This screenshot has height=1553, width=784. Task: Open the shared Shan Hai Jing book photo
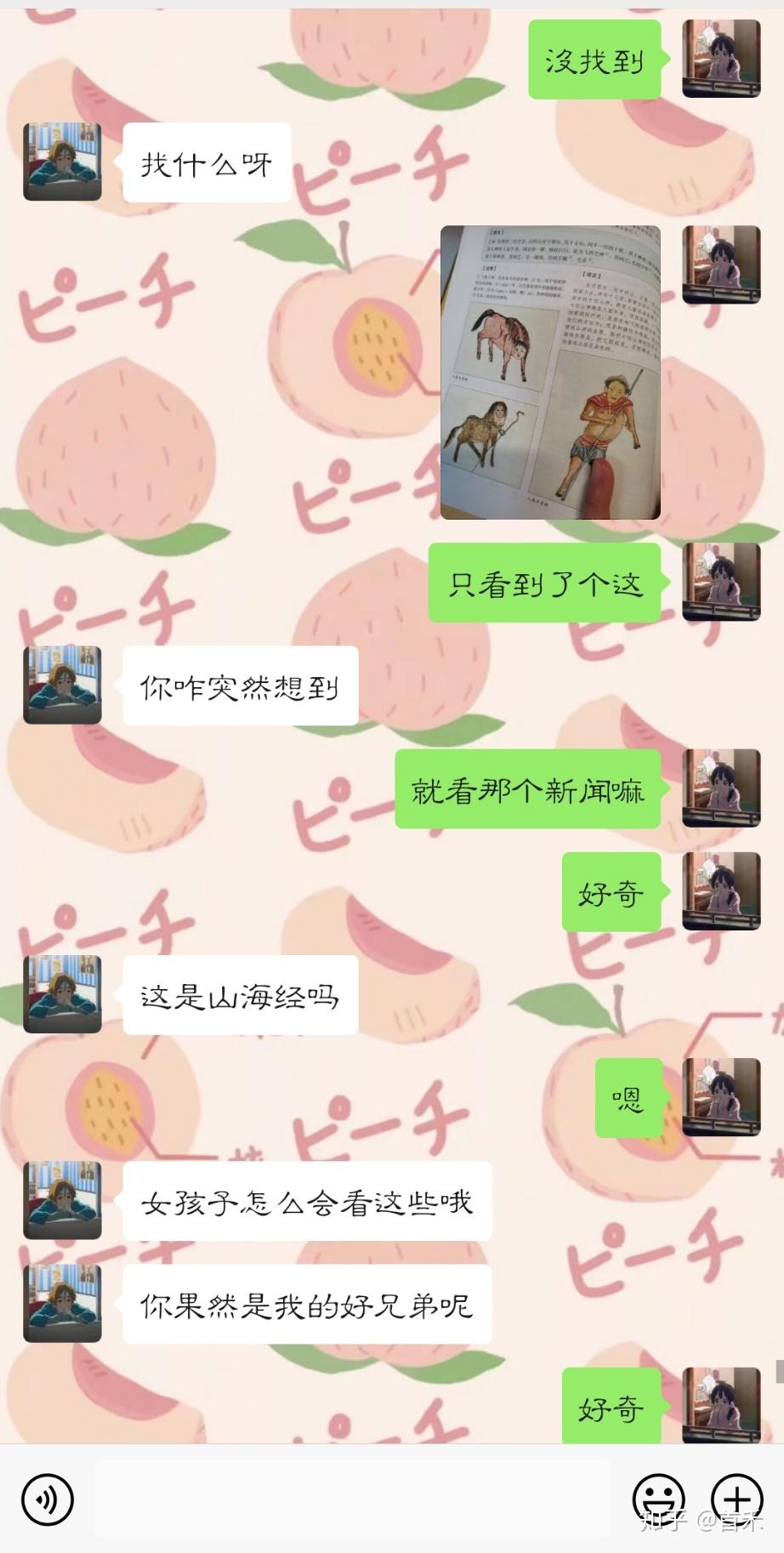pyautogui.click(x=548, y=370)
